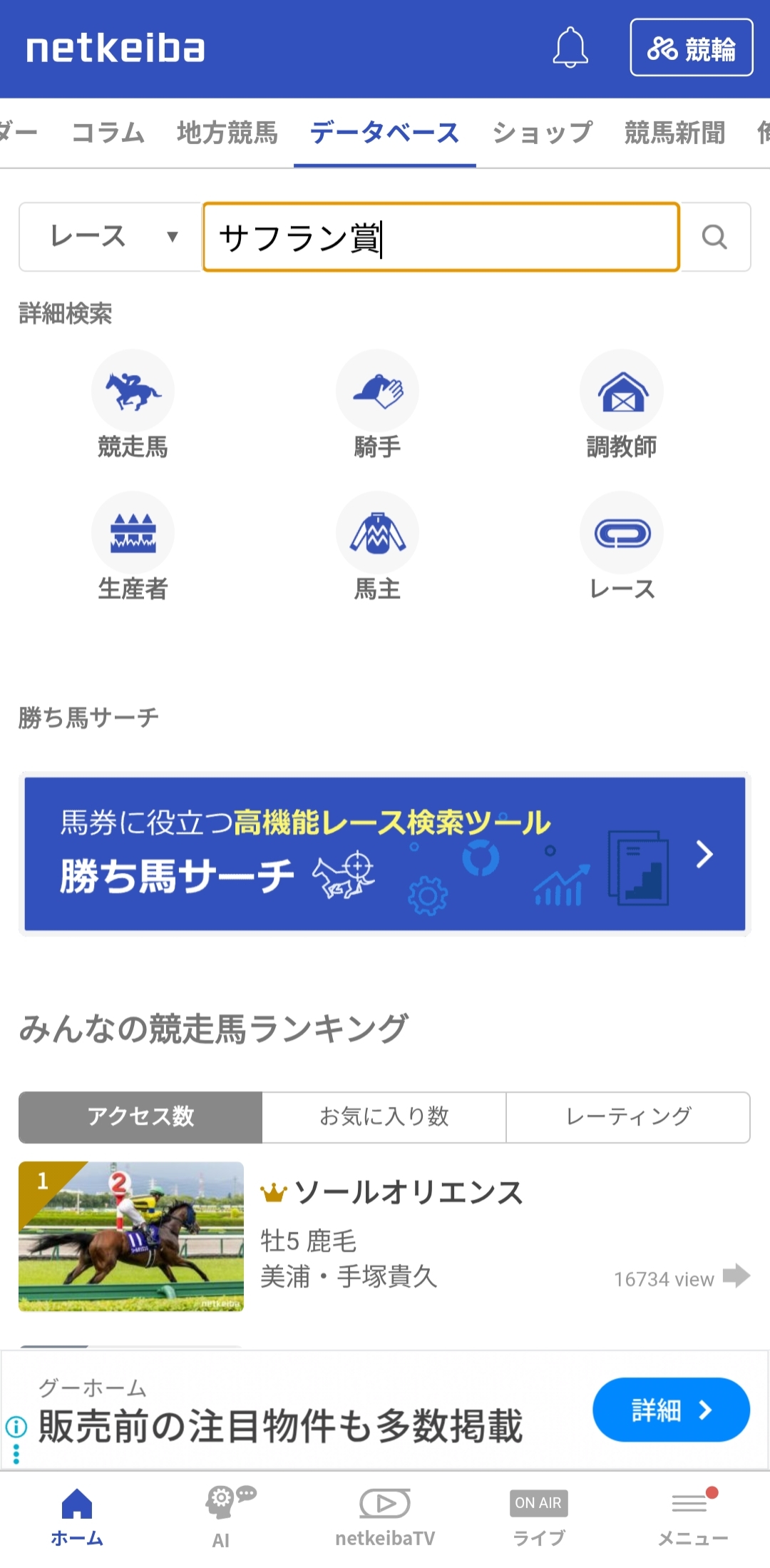
Task: Open the メニュー tab
Action: pyautogui.click(x=692, y=1517)
